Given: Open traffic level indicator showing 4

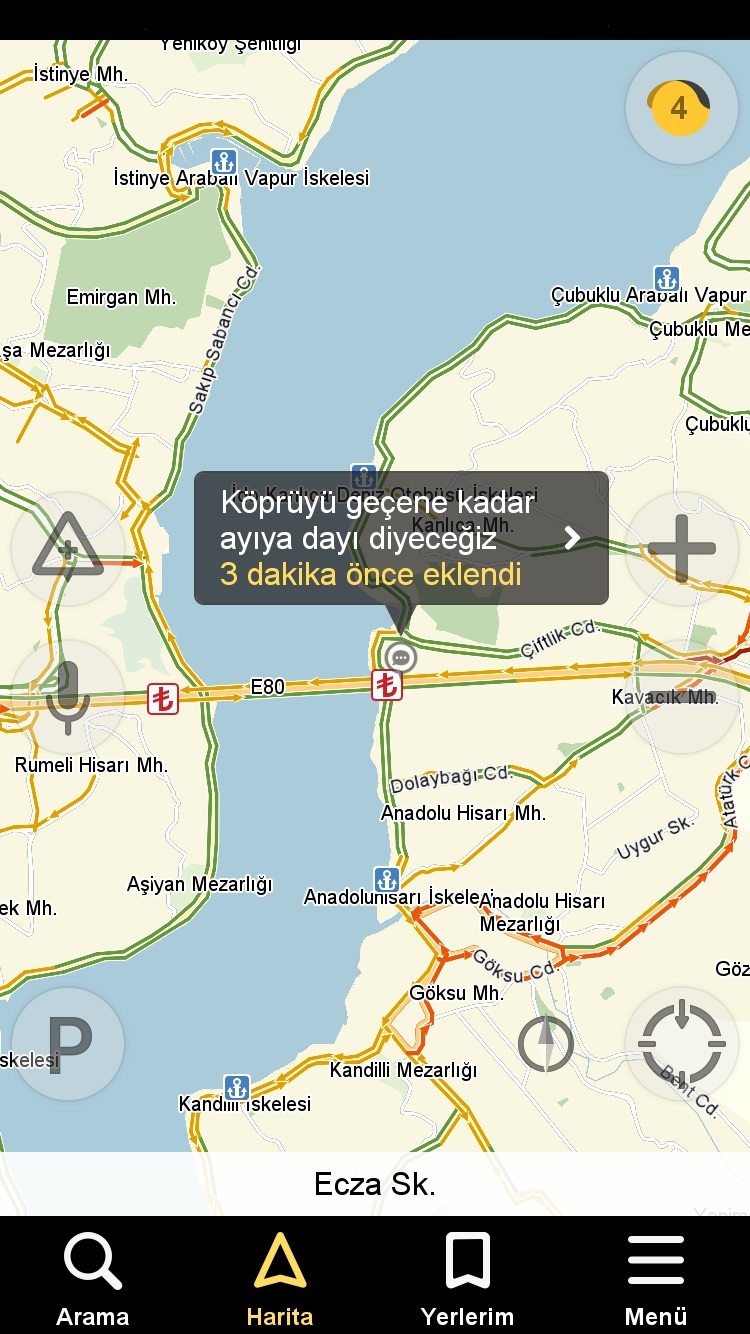Looking at the screenshot, I should point(681,108).
